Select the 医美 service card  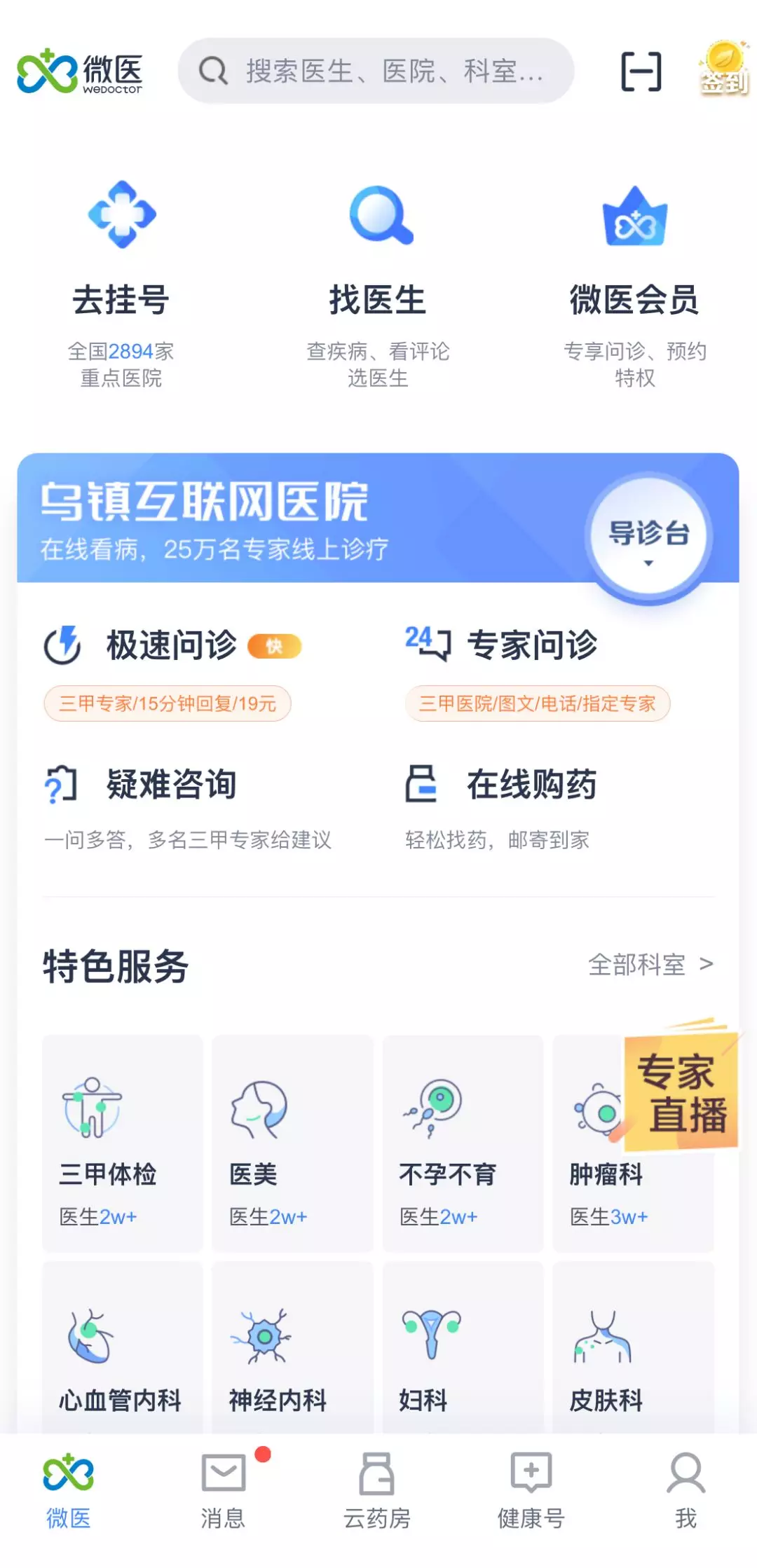[x=292, y=1143]
